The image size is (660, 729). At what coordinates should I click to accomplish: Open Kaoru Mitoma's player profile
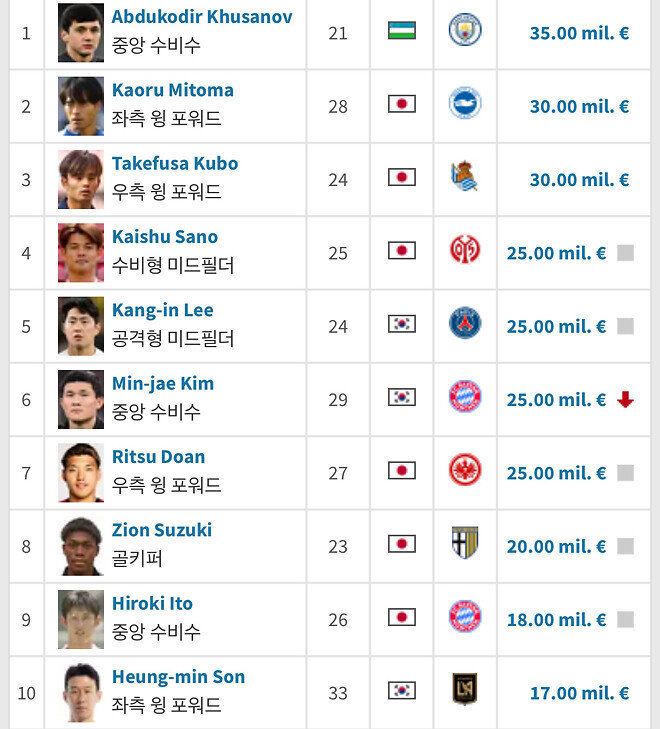point(172,90)
